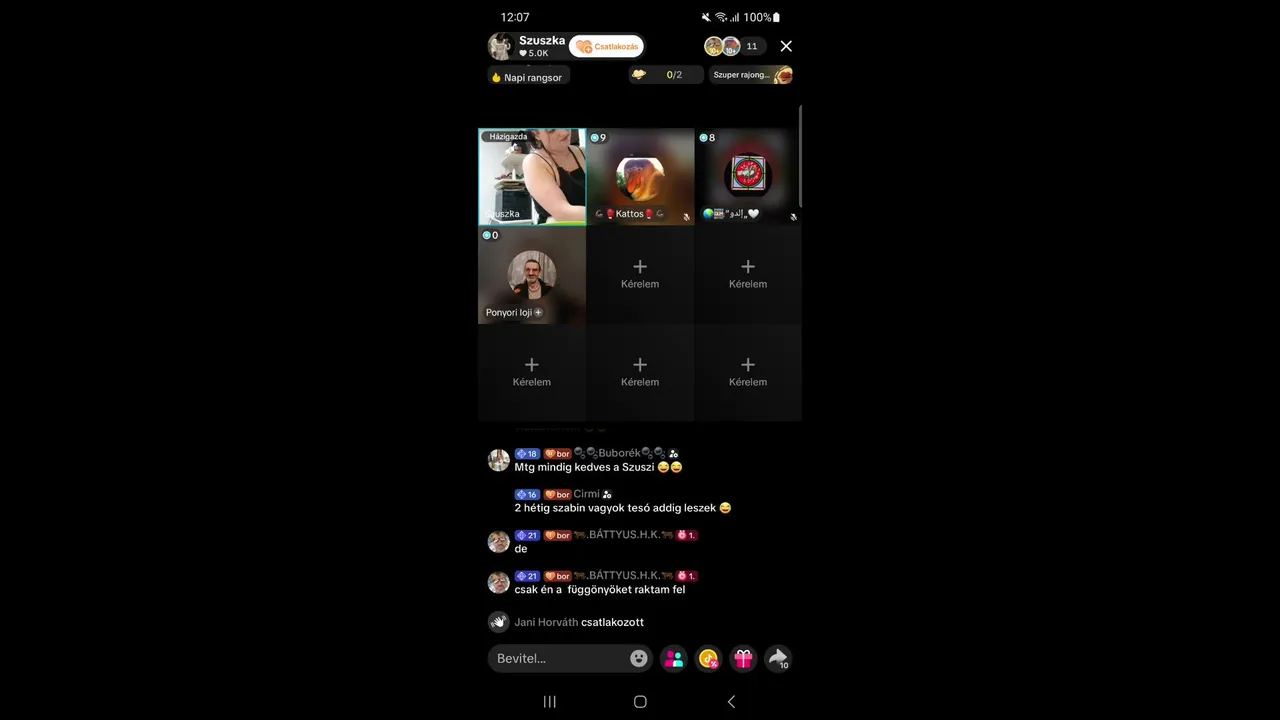Open Szuper rajongó banner
The height and width of the screenshot is (720, 1280).
coord(751,75)
